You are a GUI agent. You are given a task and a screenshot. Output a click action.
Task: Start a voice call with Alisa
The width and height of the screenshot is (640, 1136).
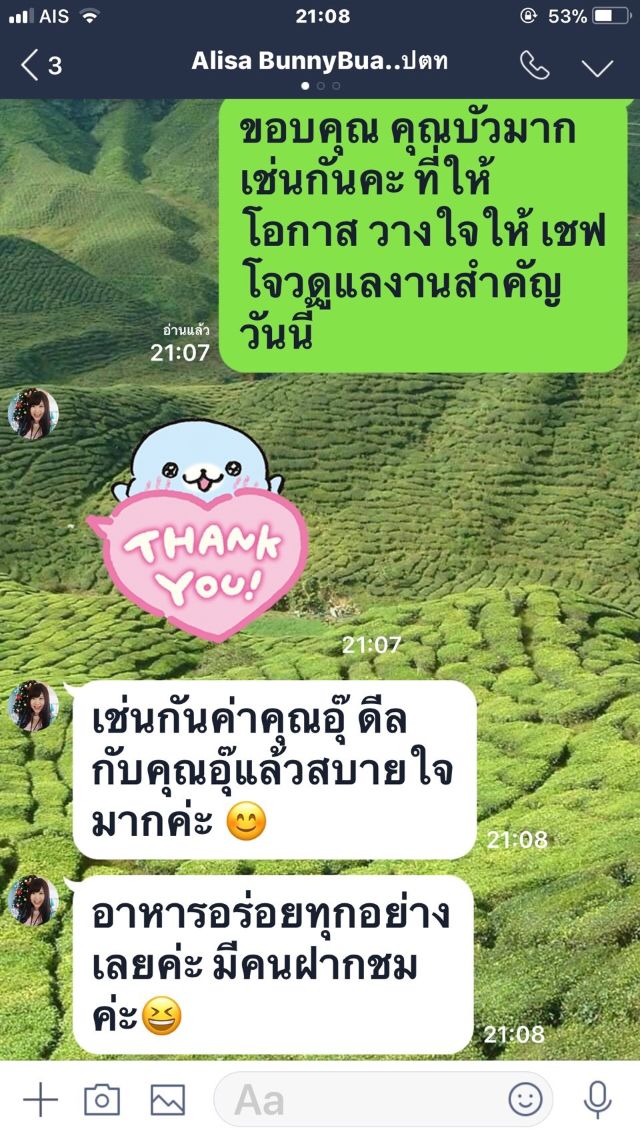tap(534, 66)
